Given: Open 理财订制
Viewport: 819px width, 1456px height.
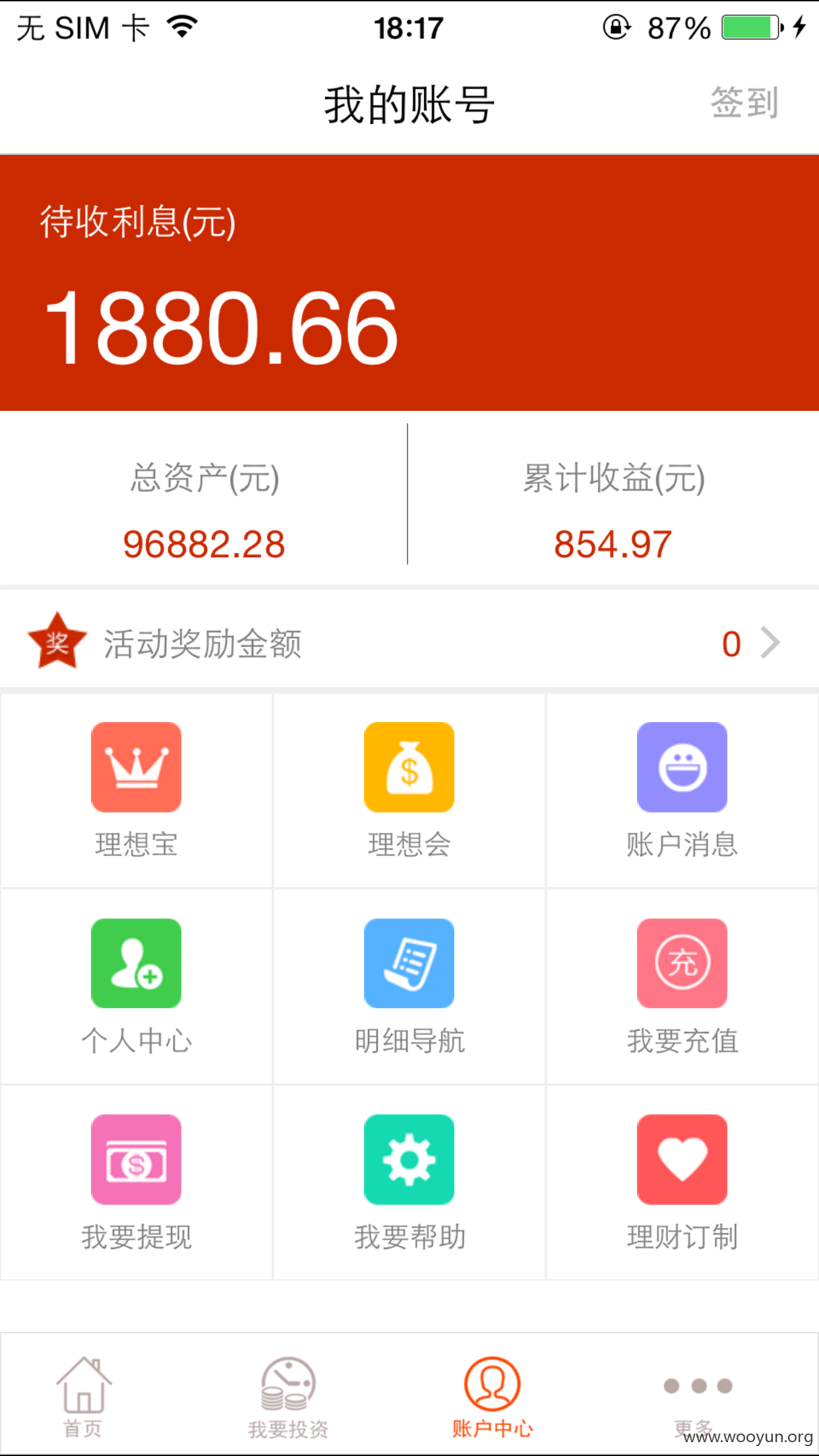Looking at the screenshot, I should coord(682,1183).
